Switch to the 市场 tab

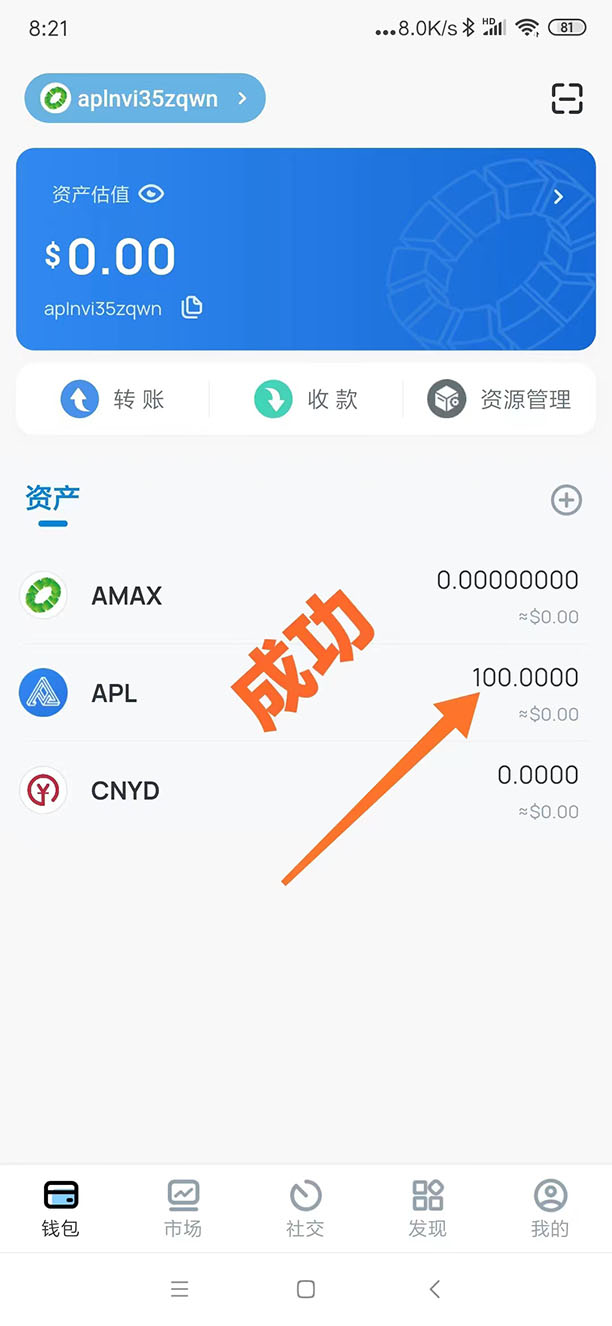(183, 1208)
